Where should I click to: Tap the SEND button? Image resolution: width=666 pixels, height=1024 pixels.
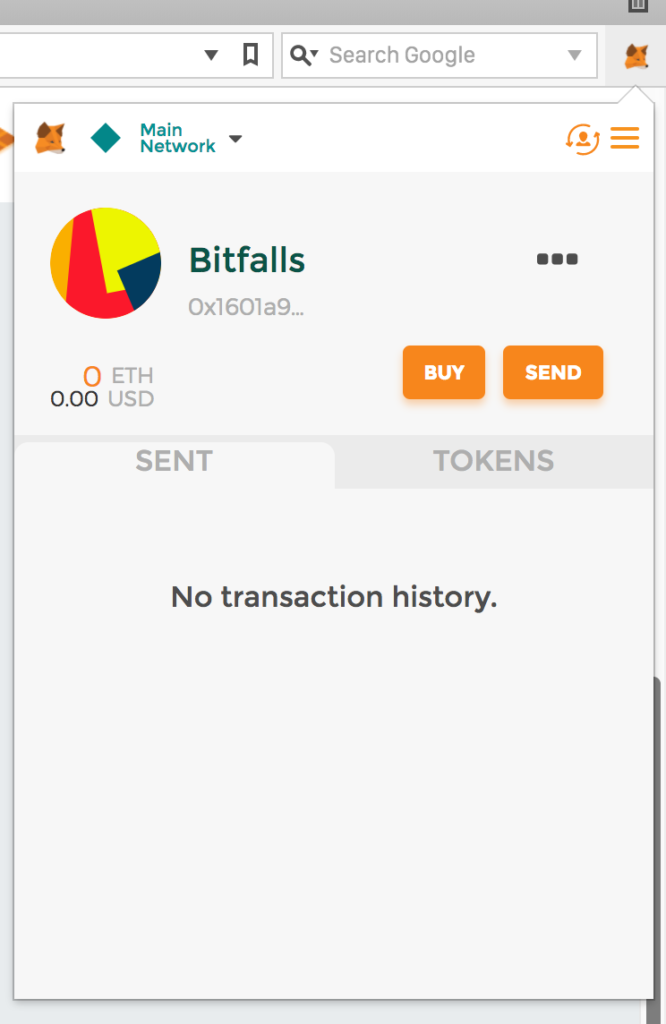coord(553,372)
